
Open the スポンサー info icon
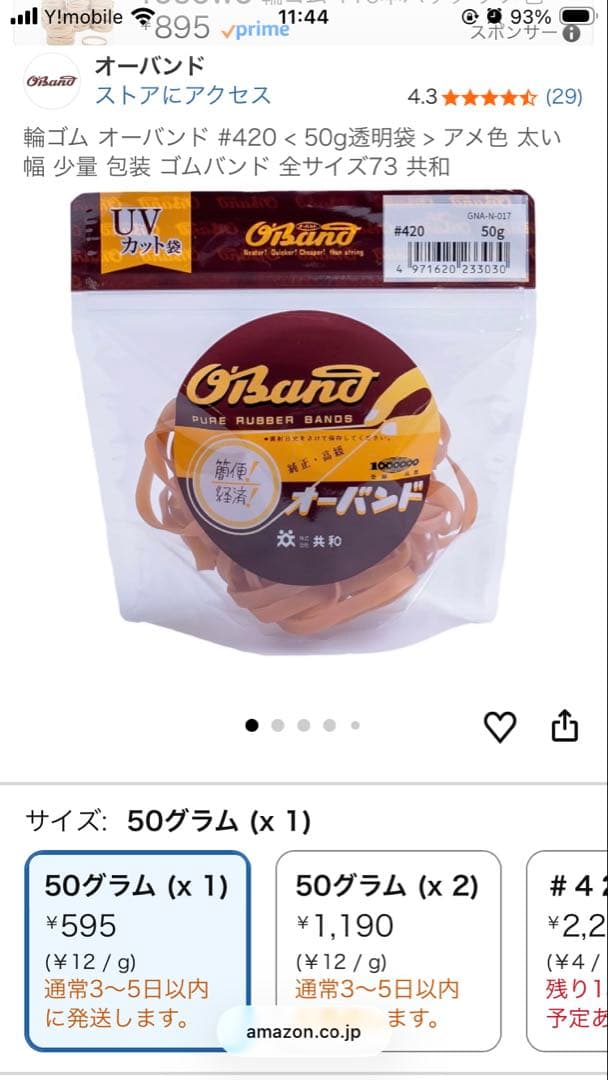pos(572,33)
